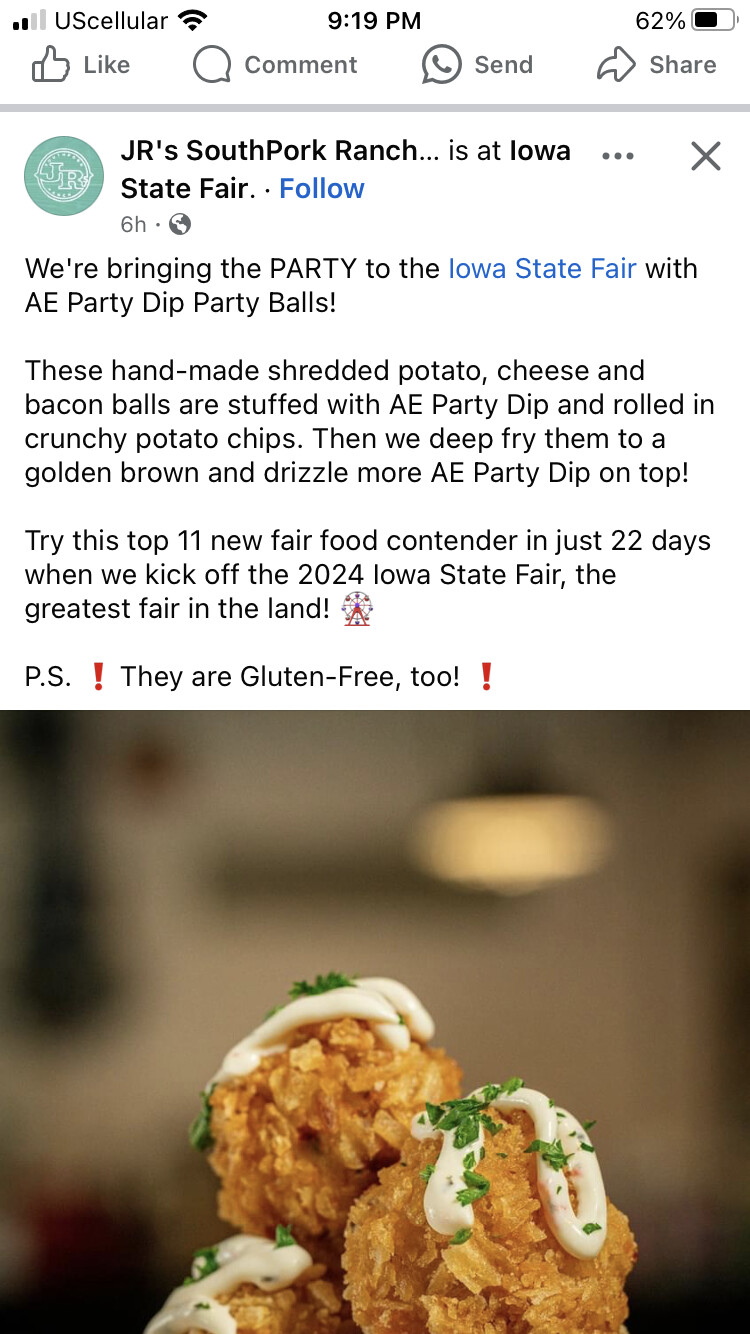Send the post via WhatsApp
Image resolution: width=750 pixels, height=1334 pixels.
pyautogui.click(x=477, y=65)
